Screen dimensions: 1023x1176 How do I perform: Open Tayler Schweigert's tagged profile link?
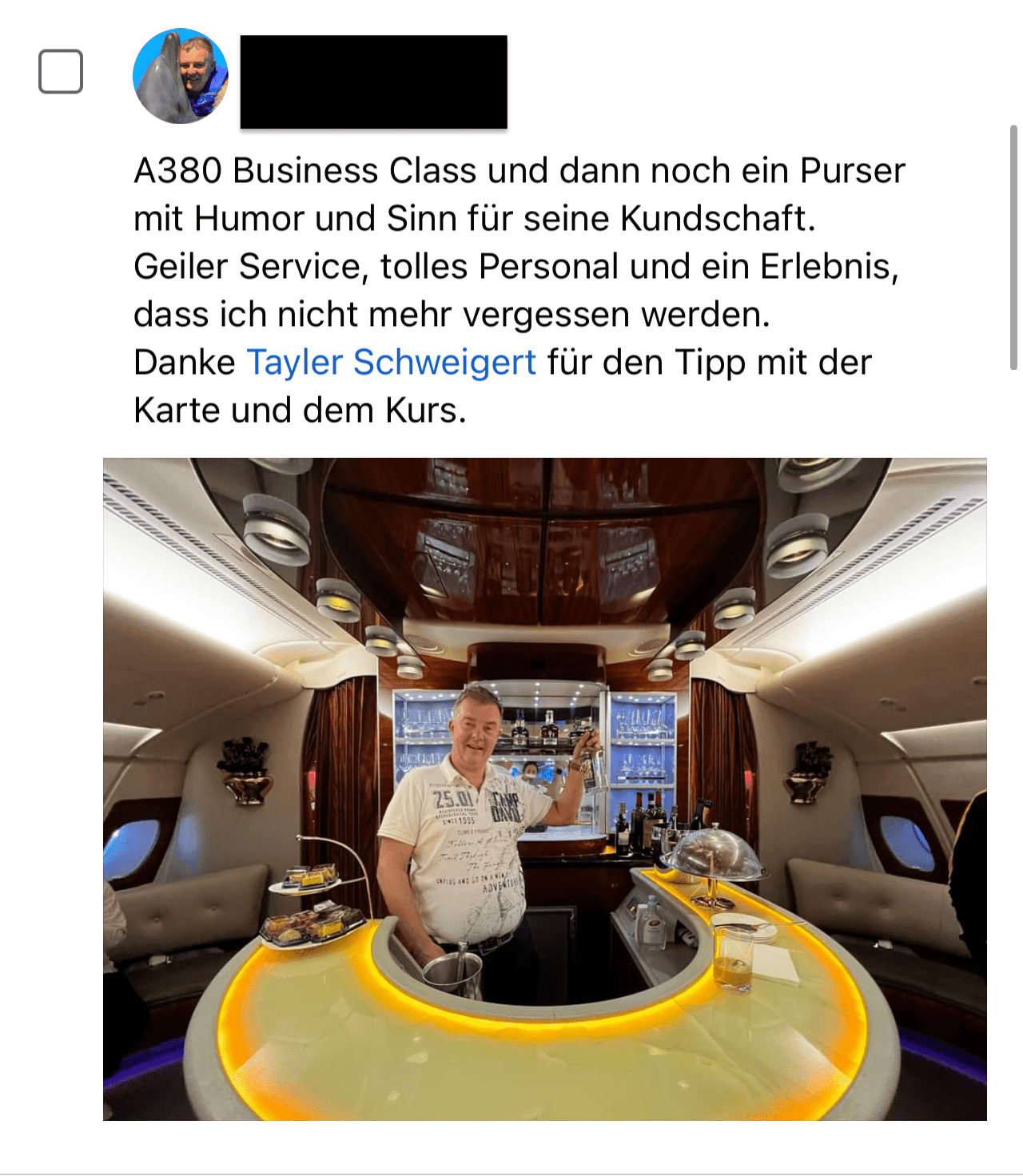[391, 362]
